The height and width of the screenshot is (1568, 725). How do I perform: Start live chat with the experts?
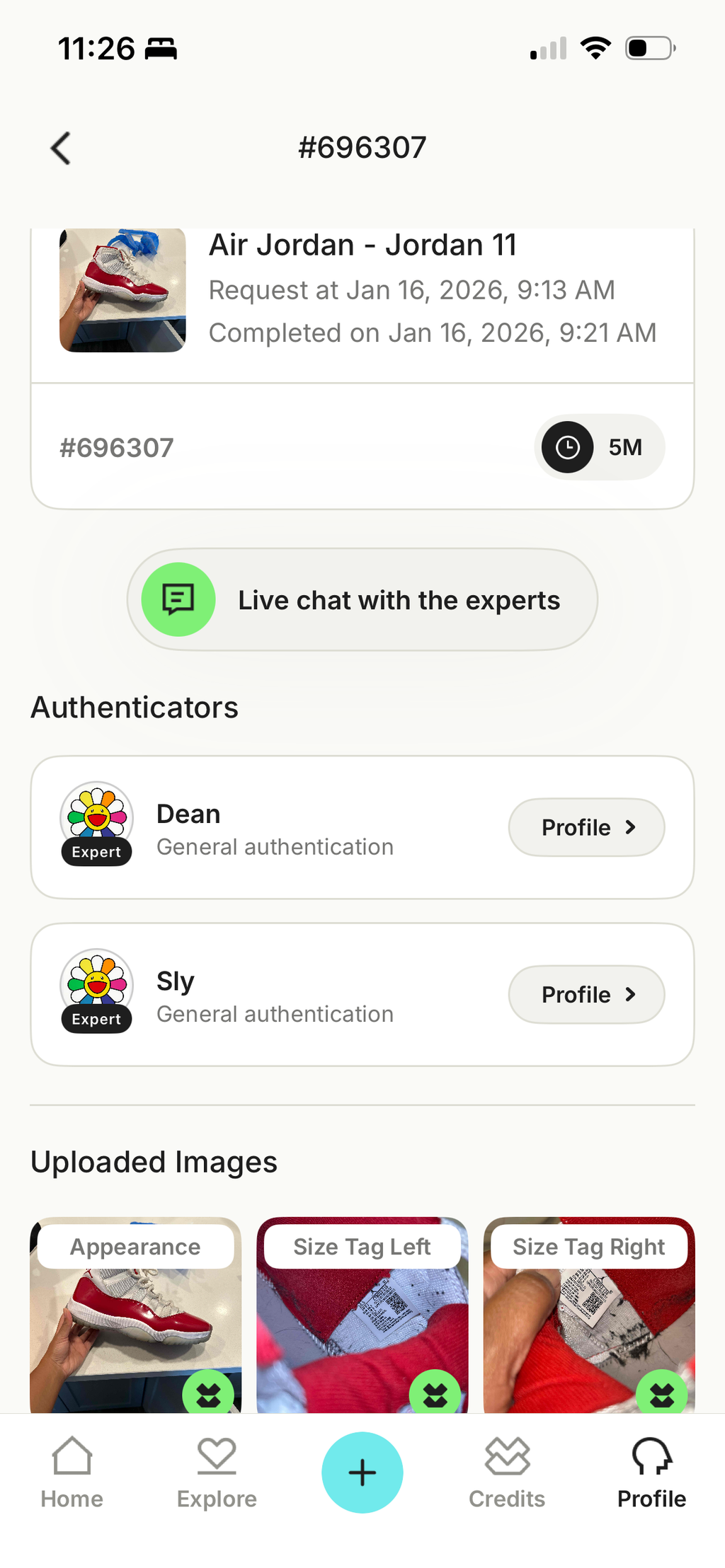[362, 599]
